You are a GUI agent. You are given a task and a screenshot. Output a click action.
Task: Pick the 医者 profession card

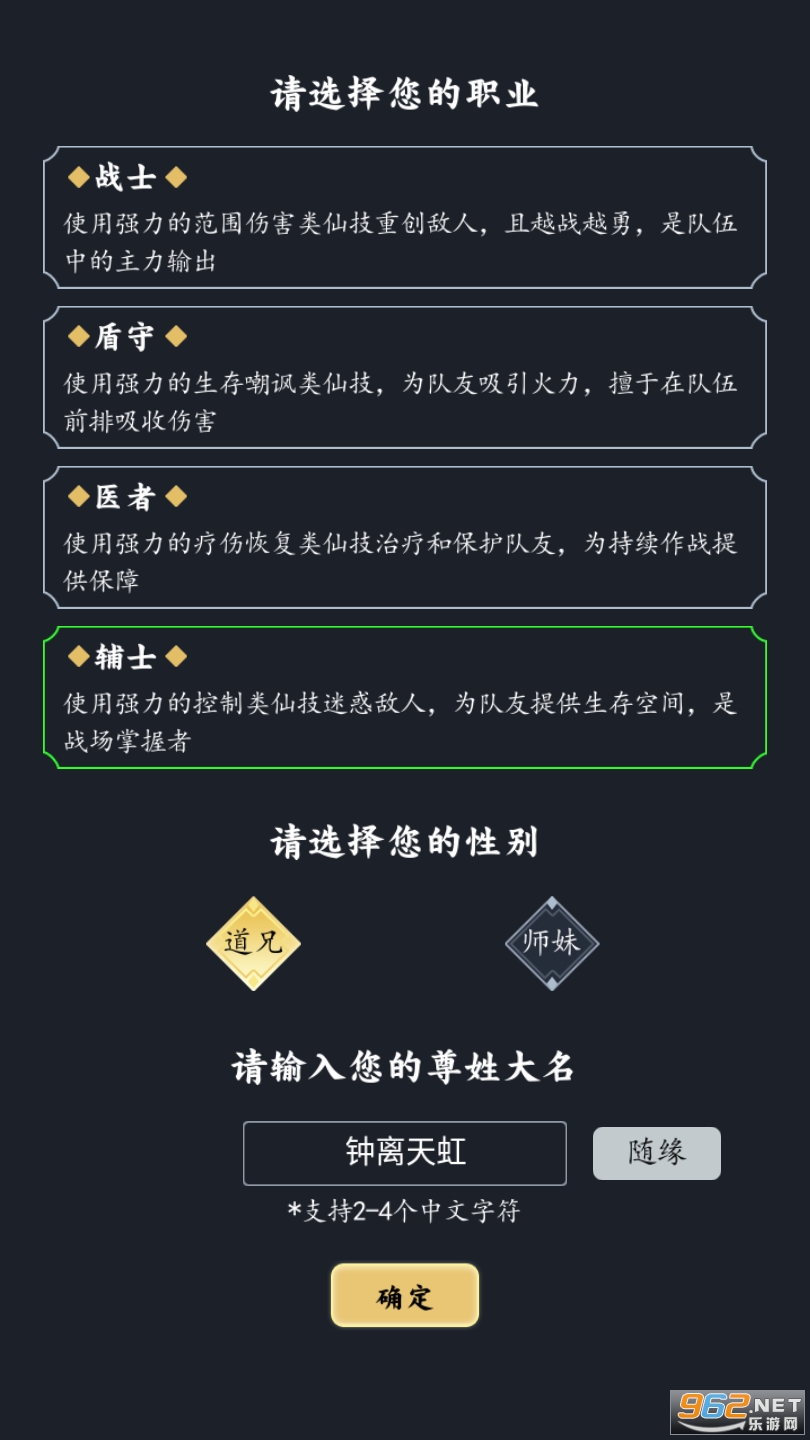click(405, 538)
